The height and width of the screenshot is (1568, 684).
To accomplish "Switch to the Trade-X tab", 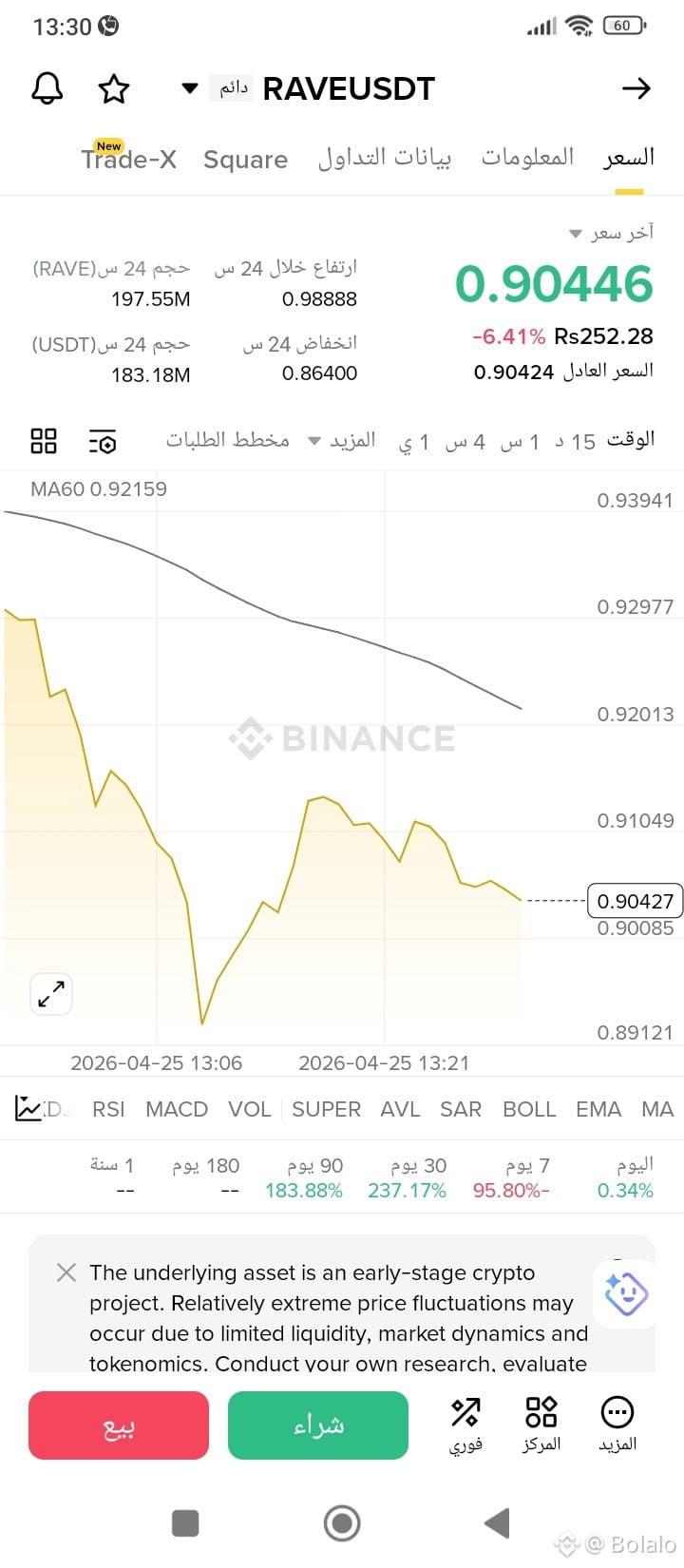I will (128, 158).
